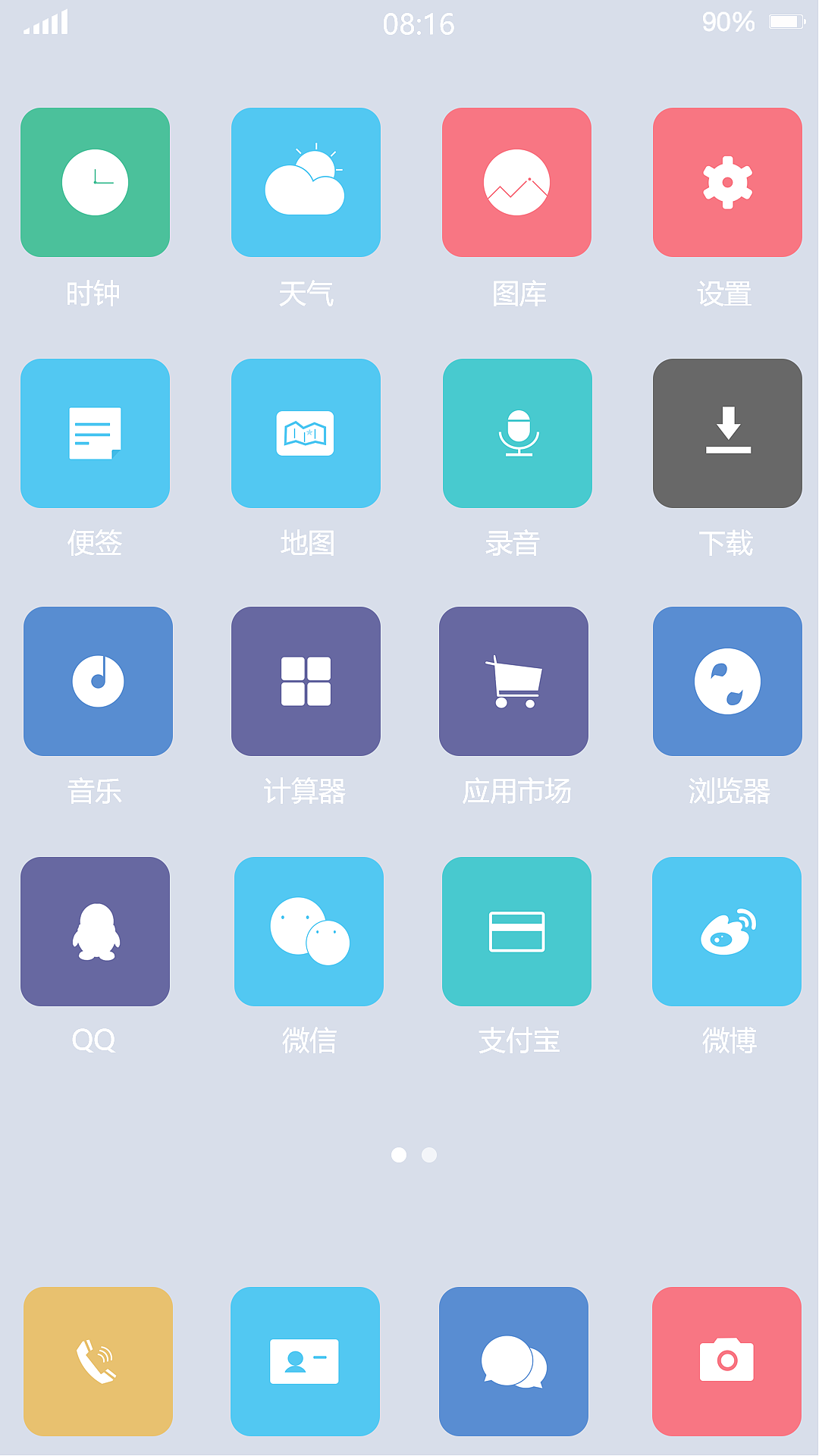The height and width of the screenshot is (1456, 819).
Task: Start the 录音 voice recorder
Action: point(516,432)
